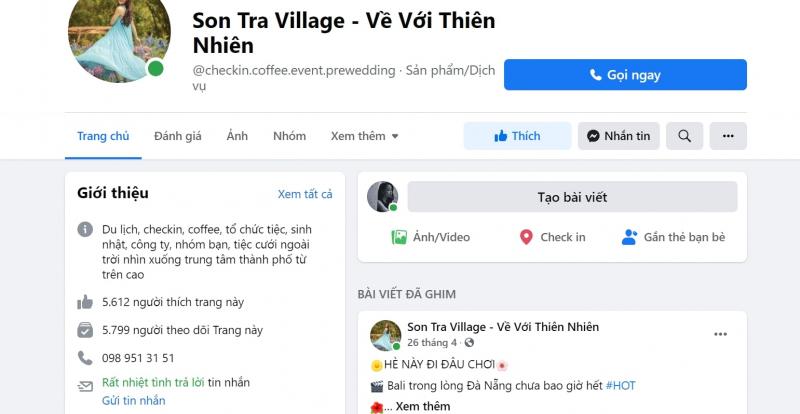The image size is (800, 414).
Task: Open the page overflow menu
Action: click(728, 136)
